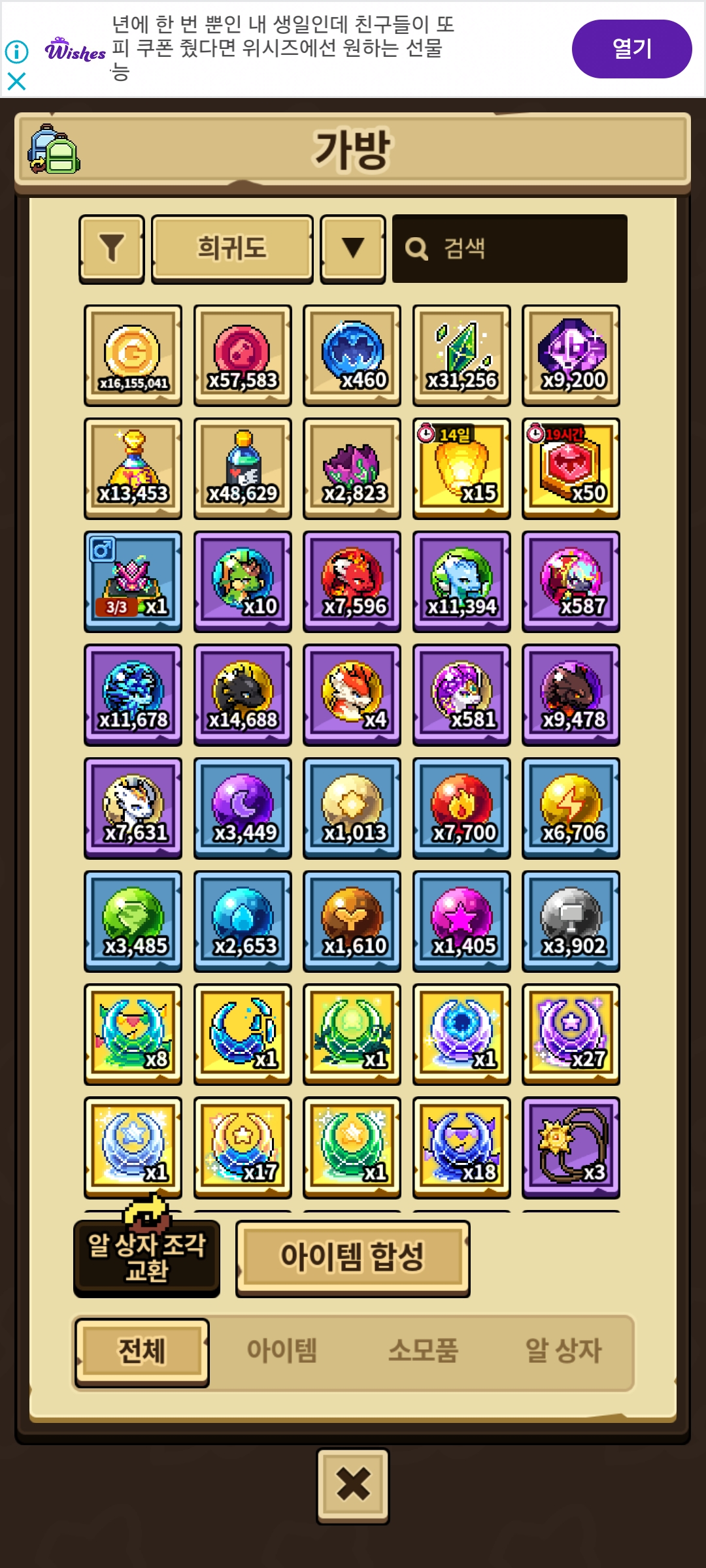Open the yellow lightning orb x6,706

(571, 808)
